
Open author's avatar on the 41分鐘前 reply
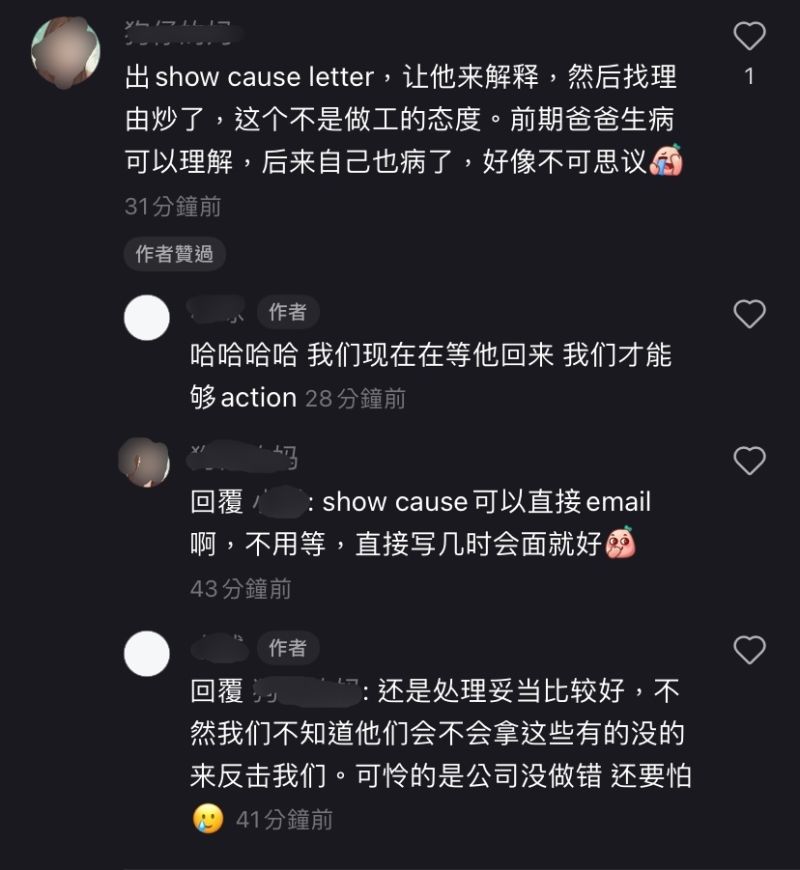(146, 654)
